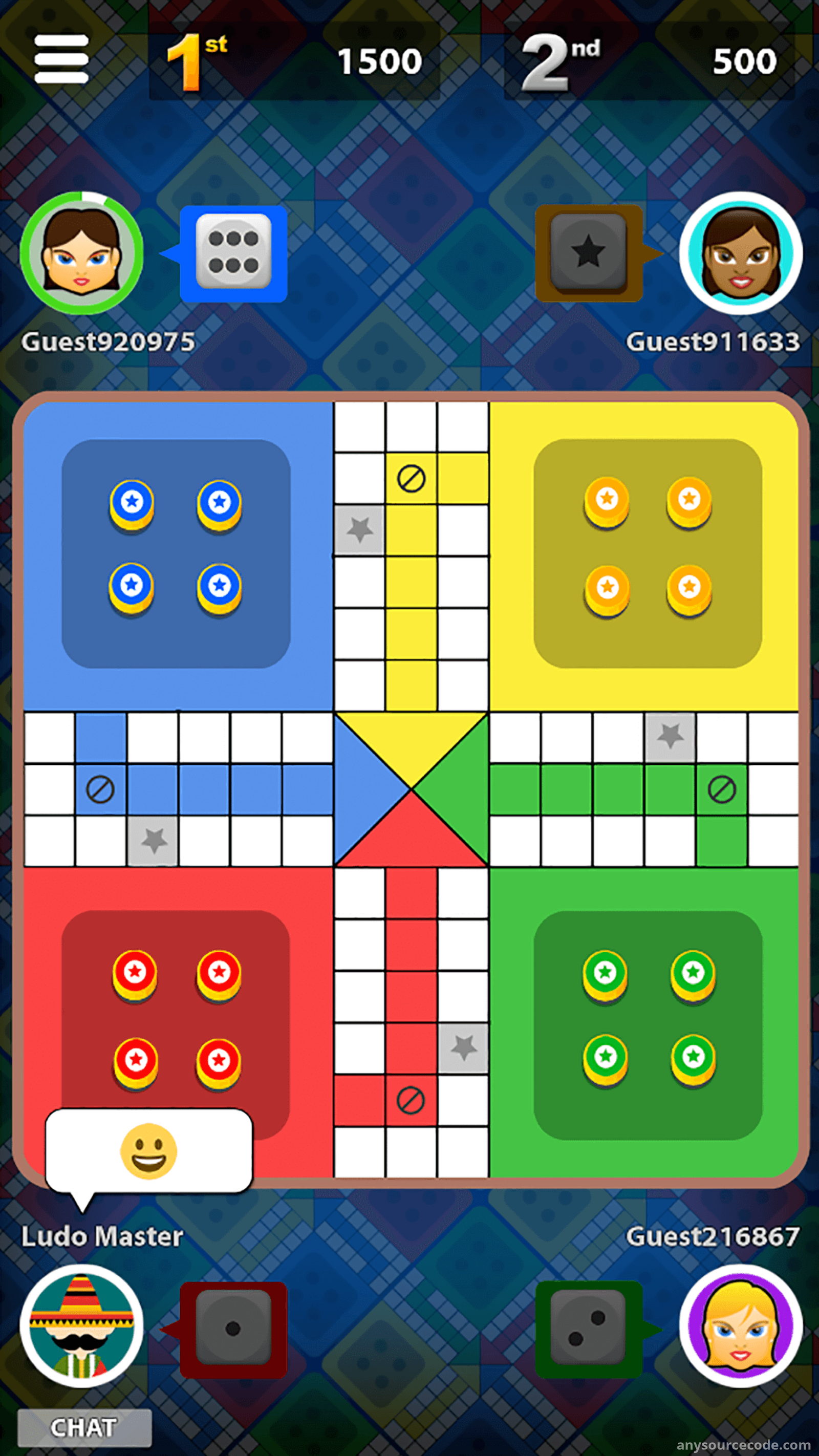Select the top-left blue token

point(132,504)
